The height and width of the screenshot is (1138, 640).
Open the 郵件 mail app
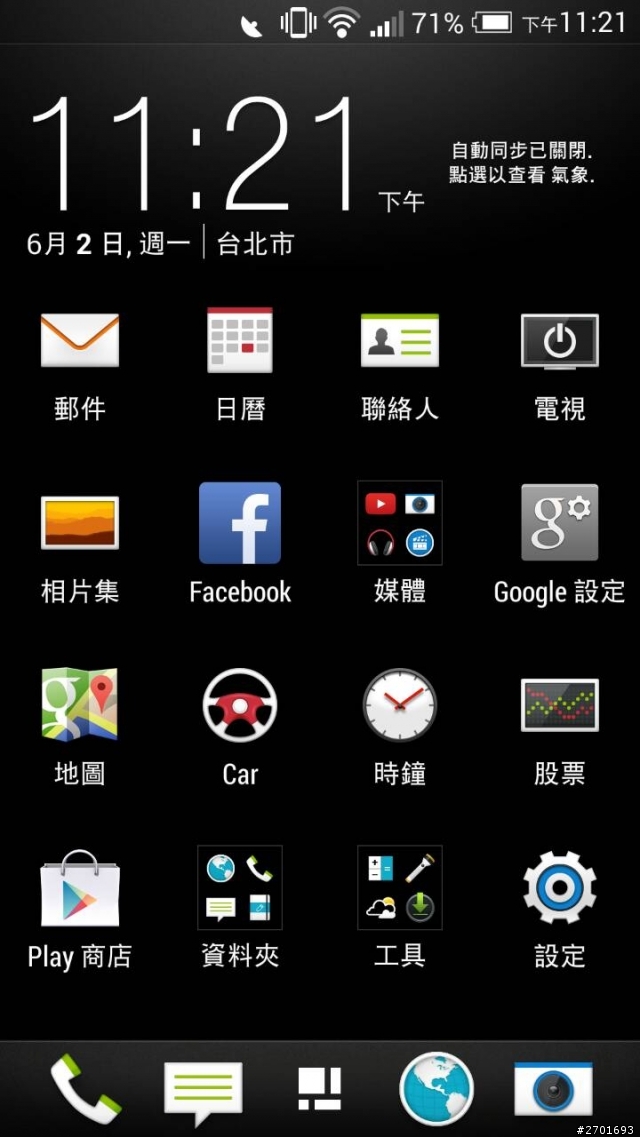pyautogui.click(x=80, y=341)
